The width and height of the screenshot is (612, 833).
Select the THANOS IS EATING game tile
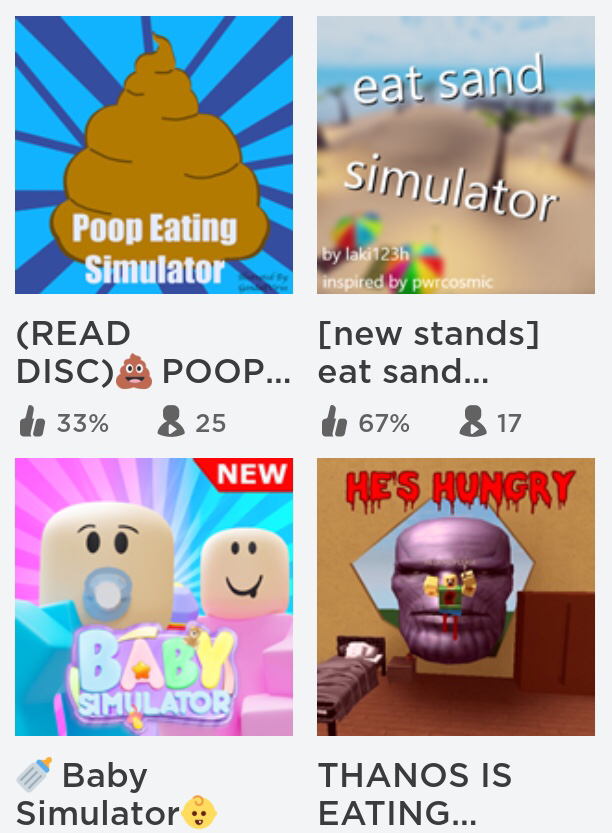click(456, 597)
